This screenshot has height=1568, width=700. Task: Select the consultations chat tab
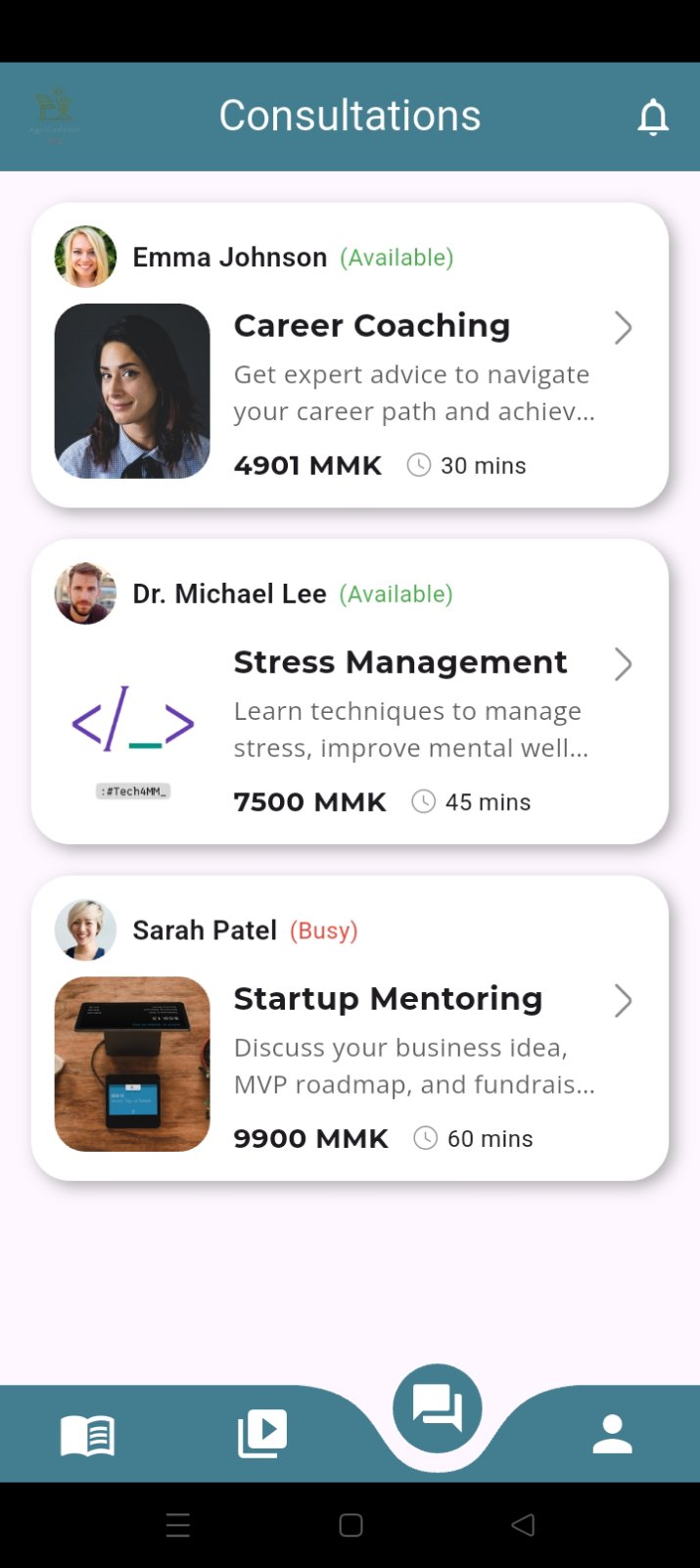point(438,1408)
